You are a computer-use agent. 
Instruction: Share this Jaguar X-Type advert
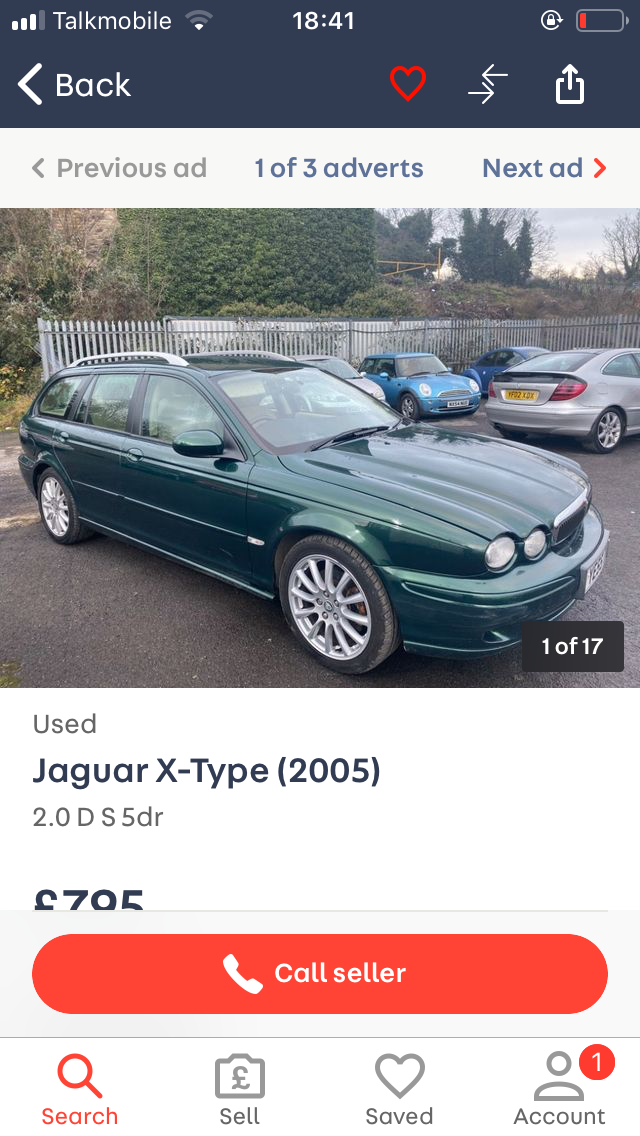(x=570, y=84)
